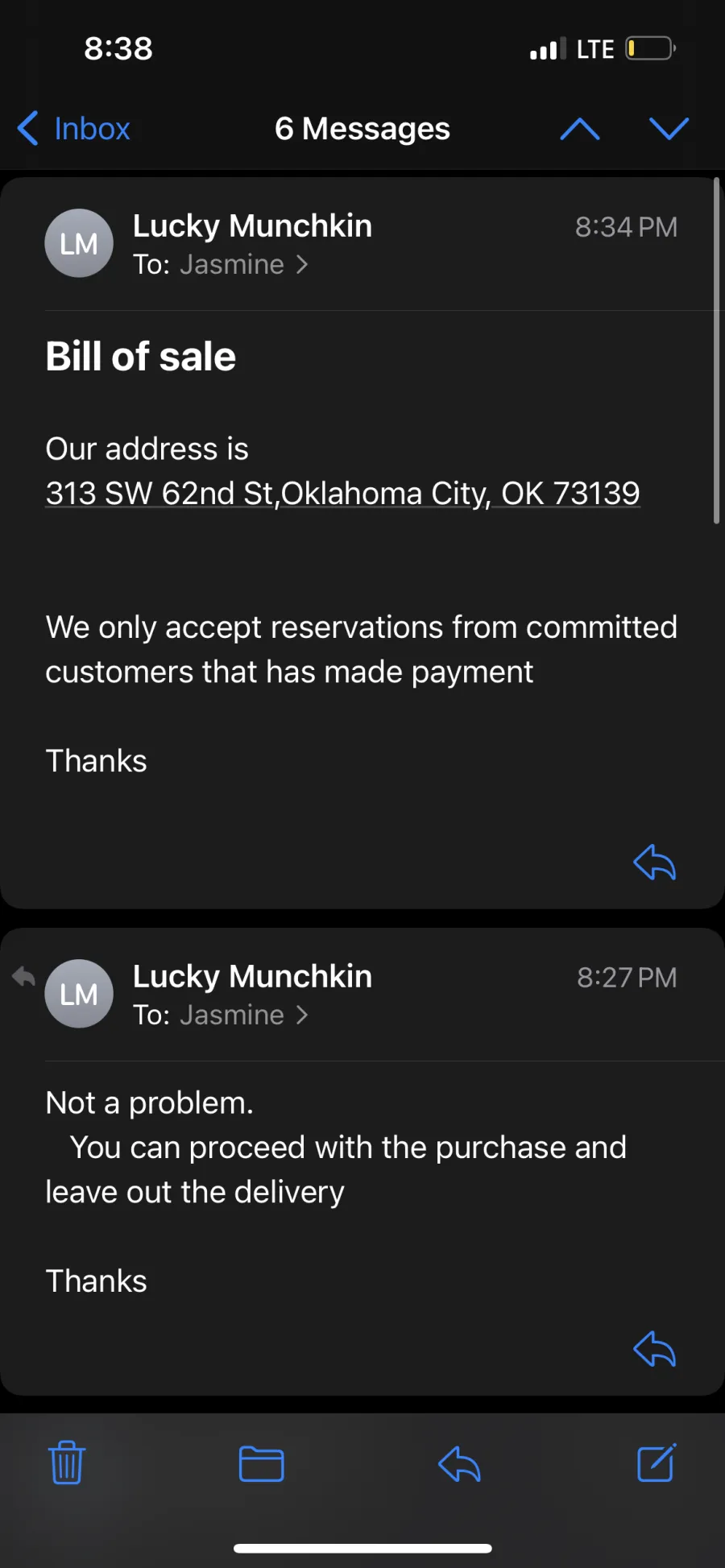
Task: Compose a new email
Action: click(x=657, y=1463)
